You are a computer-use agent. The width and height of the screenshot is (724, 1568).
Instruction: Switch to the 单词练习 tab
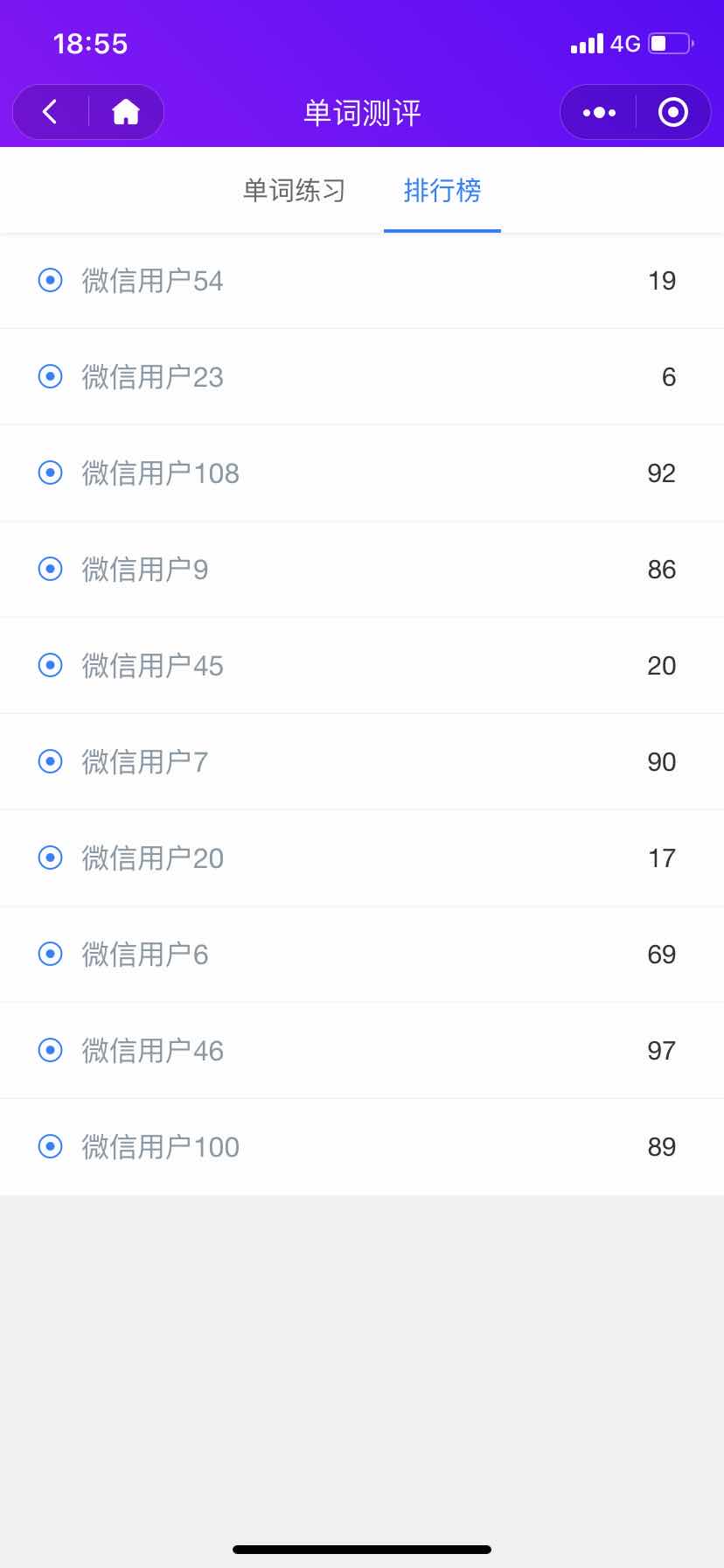click(x=294, y=191)
